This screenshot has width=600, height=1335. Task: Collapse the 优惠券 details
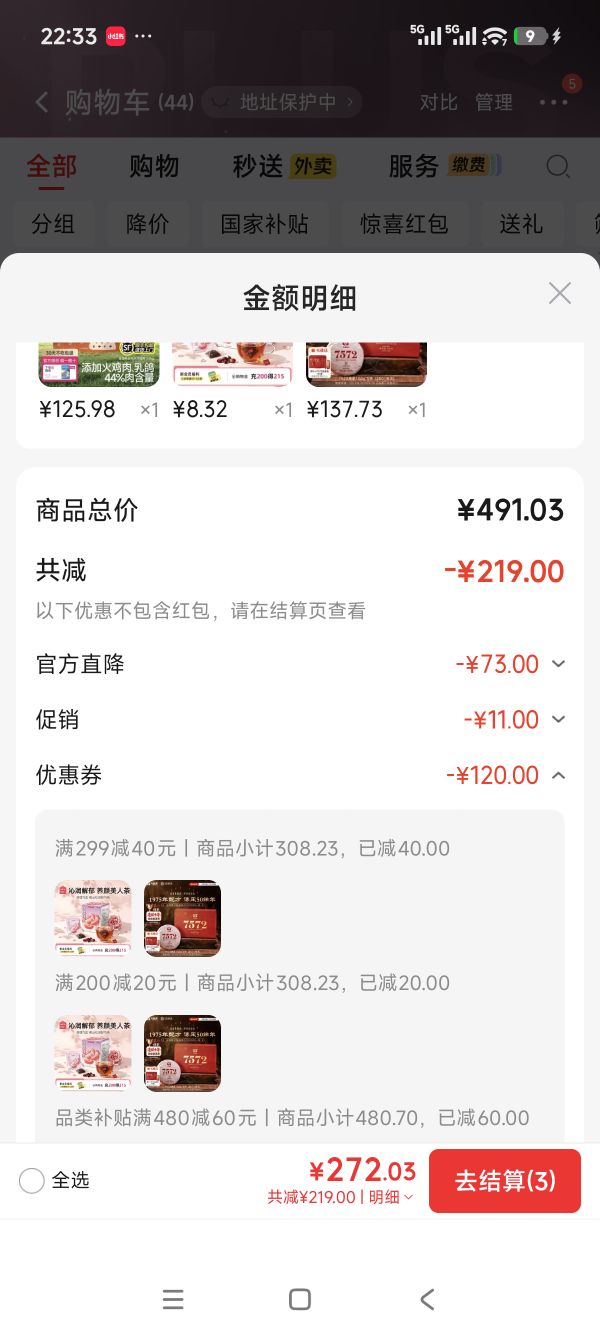point(300,775)
